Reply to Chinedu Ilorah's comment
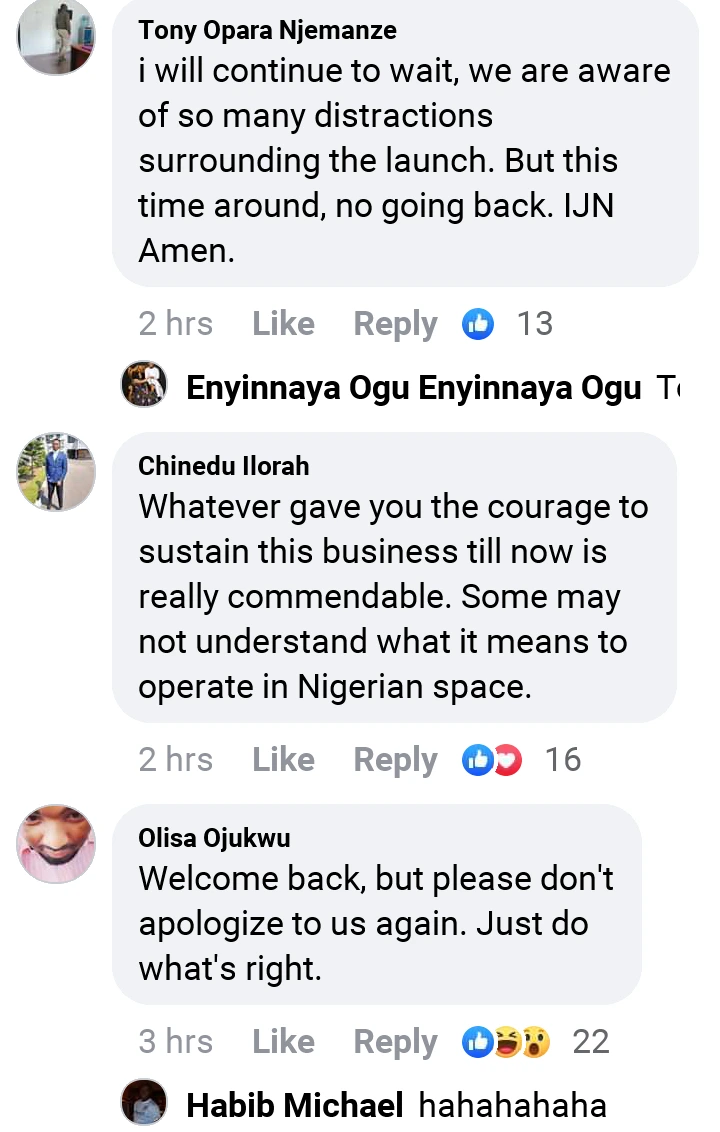Image resolution: width=720 pixels, height=1132 pixels. coord(395,760)
